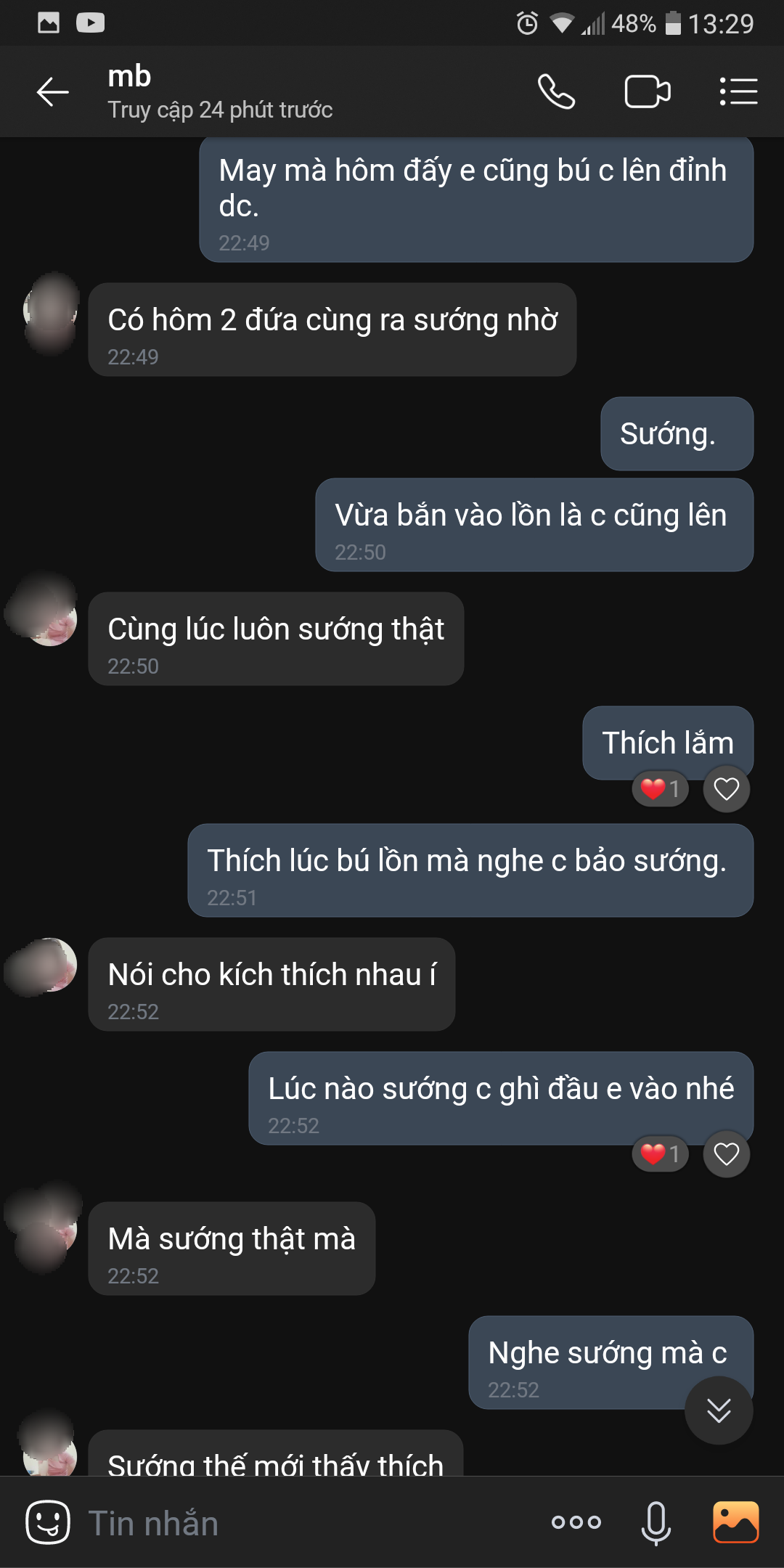Open more attachment options (three dots)
Image resolution: width=784 pixels, height=1568 pixels.
576,1522
